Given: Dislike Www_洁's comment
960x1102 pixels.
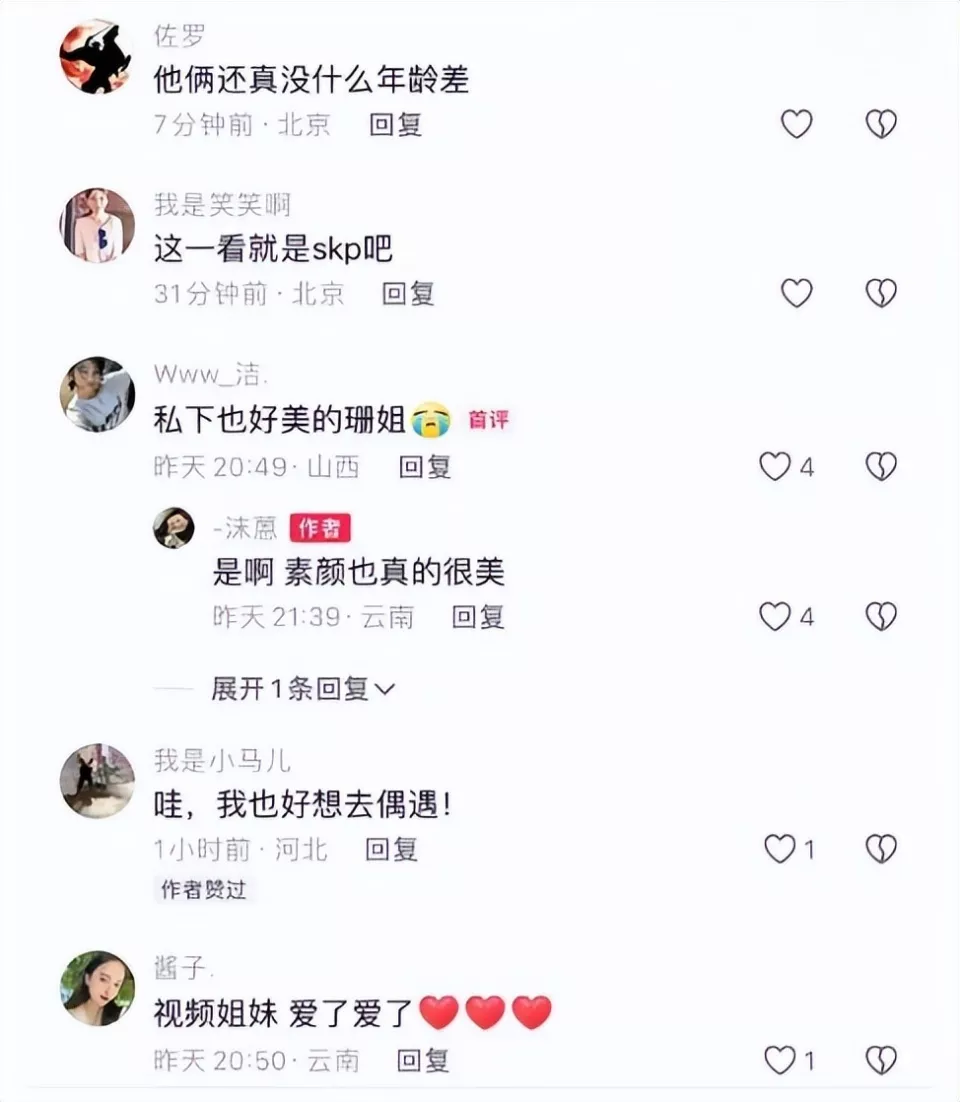Looking at the screenshot, I should click(880, 466).
